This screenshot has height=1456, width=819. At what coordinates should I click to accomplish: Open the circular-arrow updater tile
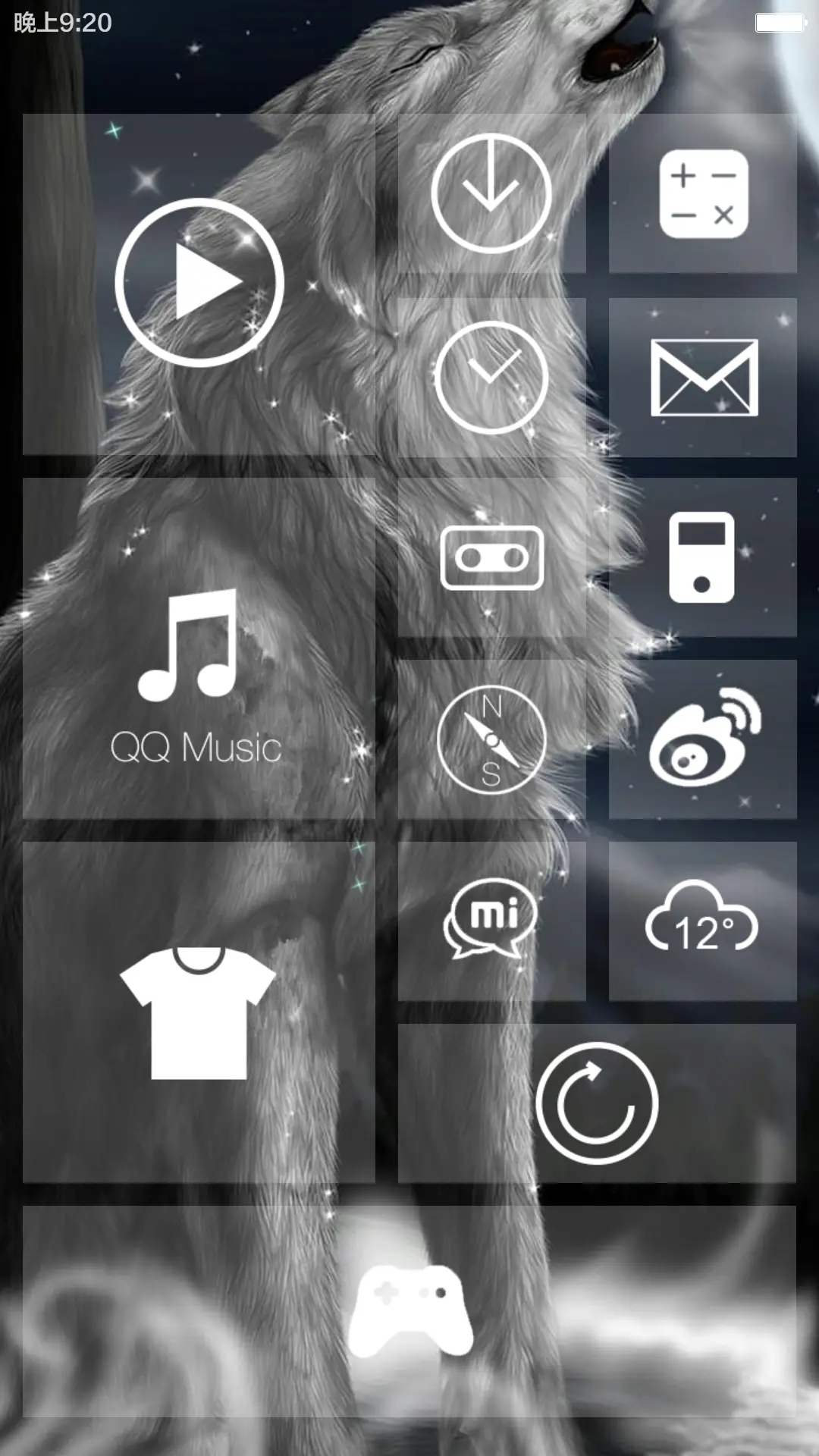597,1103
